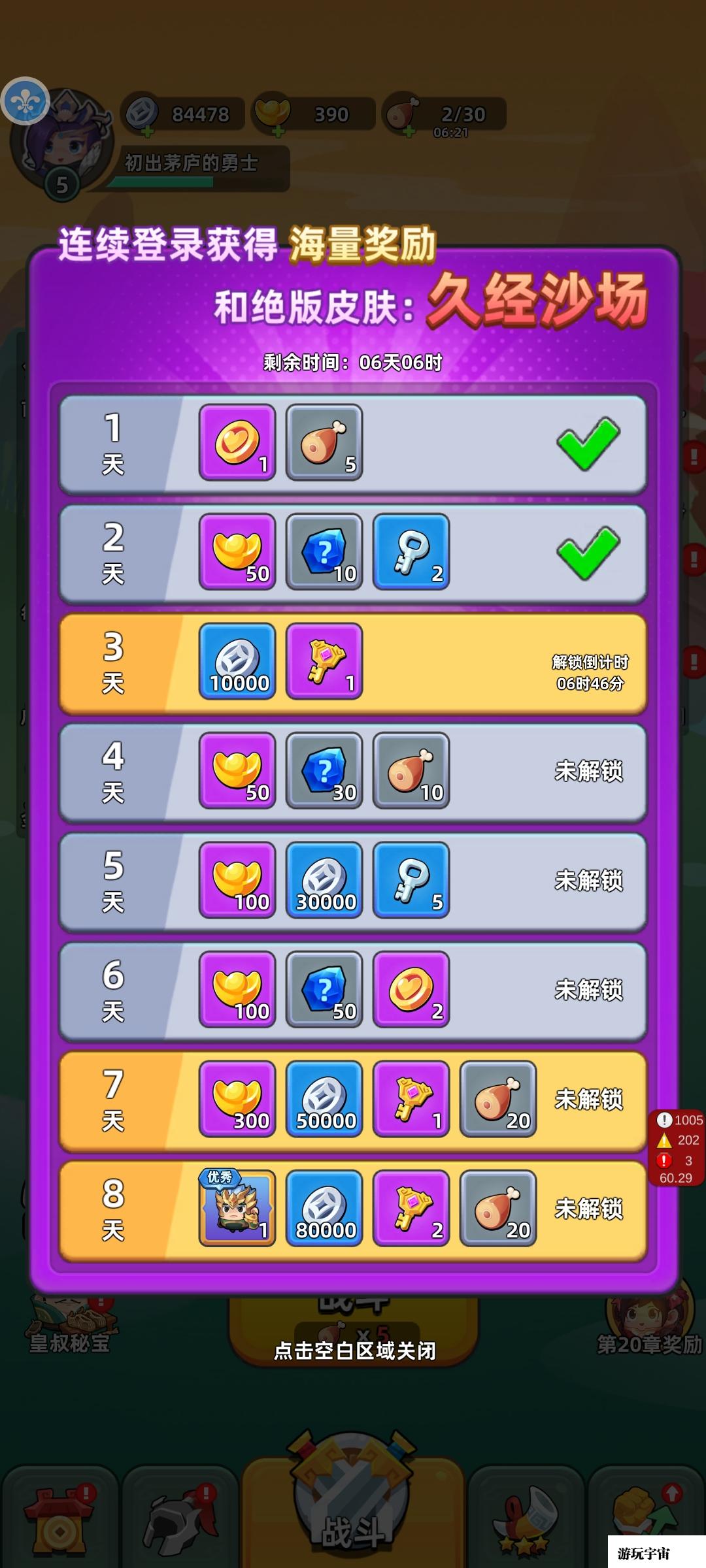
Task: Tap the blank area hint to close popup
Action: pos(354,1350)
